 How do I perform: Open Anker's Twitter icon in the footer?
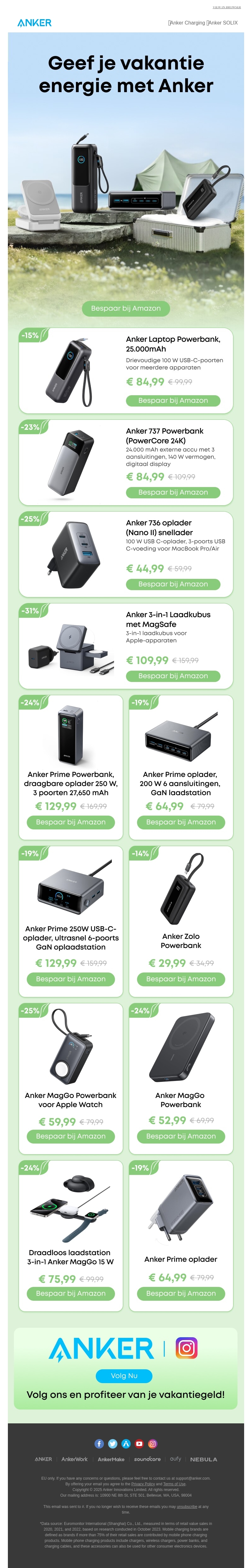tap(113, 1443)
